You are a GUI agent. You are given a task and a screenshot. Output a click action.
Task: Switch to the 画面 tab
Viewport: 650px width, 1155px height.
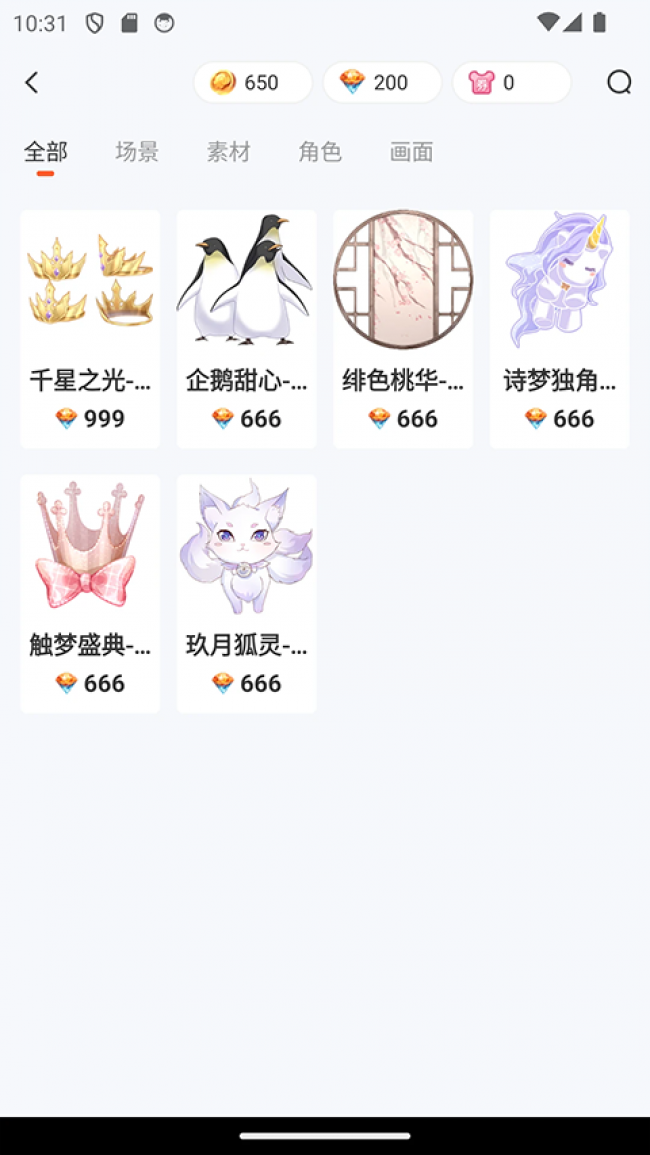point(411,152)
